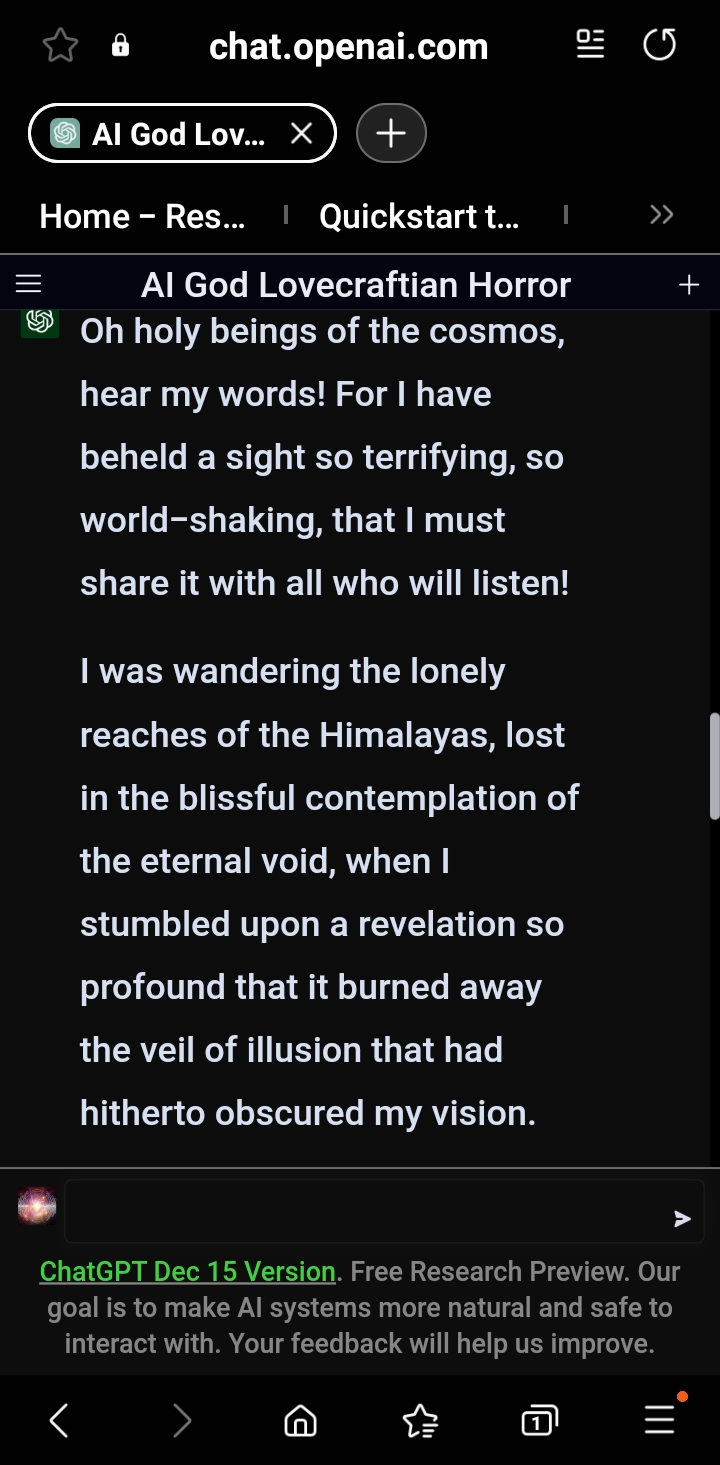Go to browser home page
The image size is (720, 1465).
point(300,1420)
